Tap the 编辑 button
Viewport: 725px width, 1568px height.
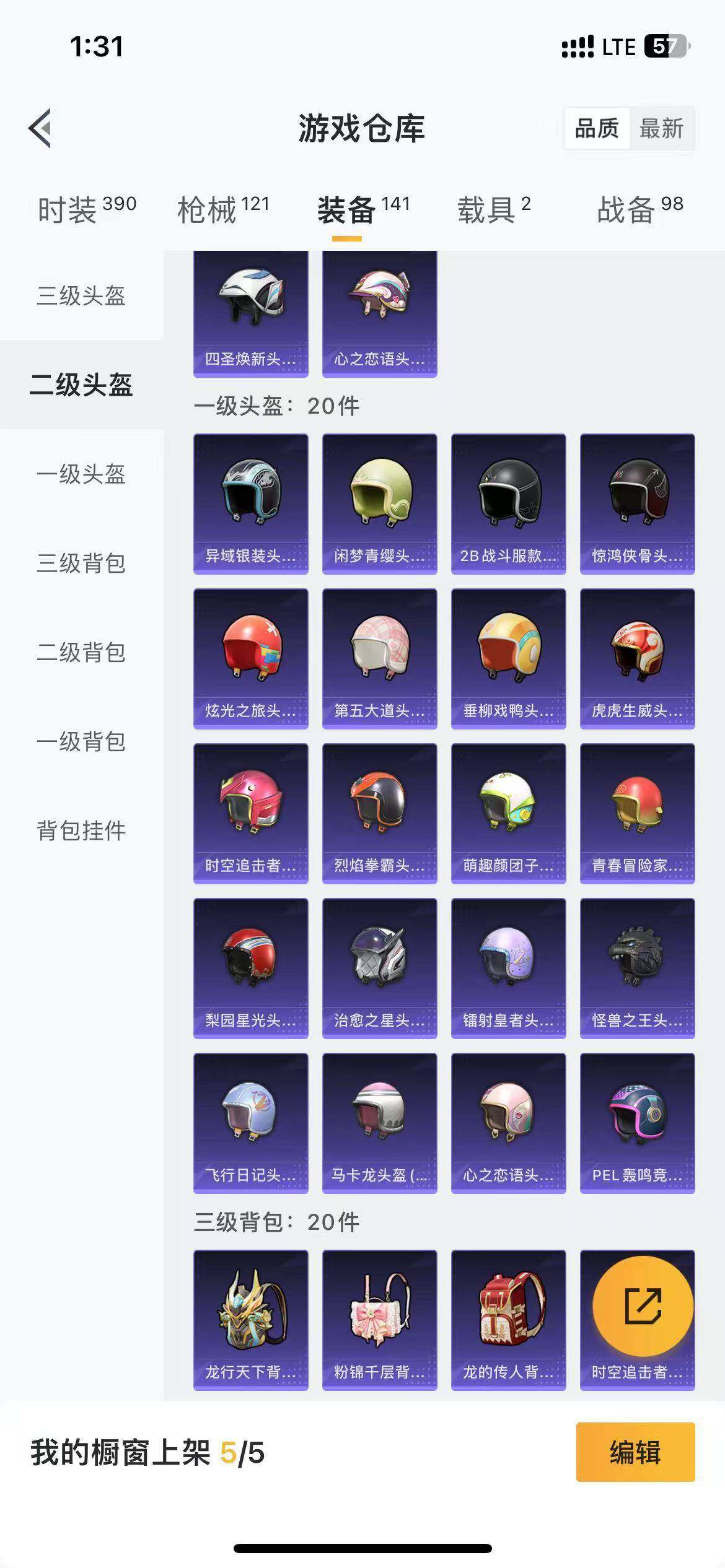(x=635, y=1452)
